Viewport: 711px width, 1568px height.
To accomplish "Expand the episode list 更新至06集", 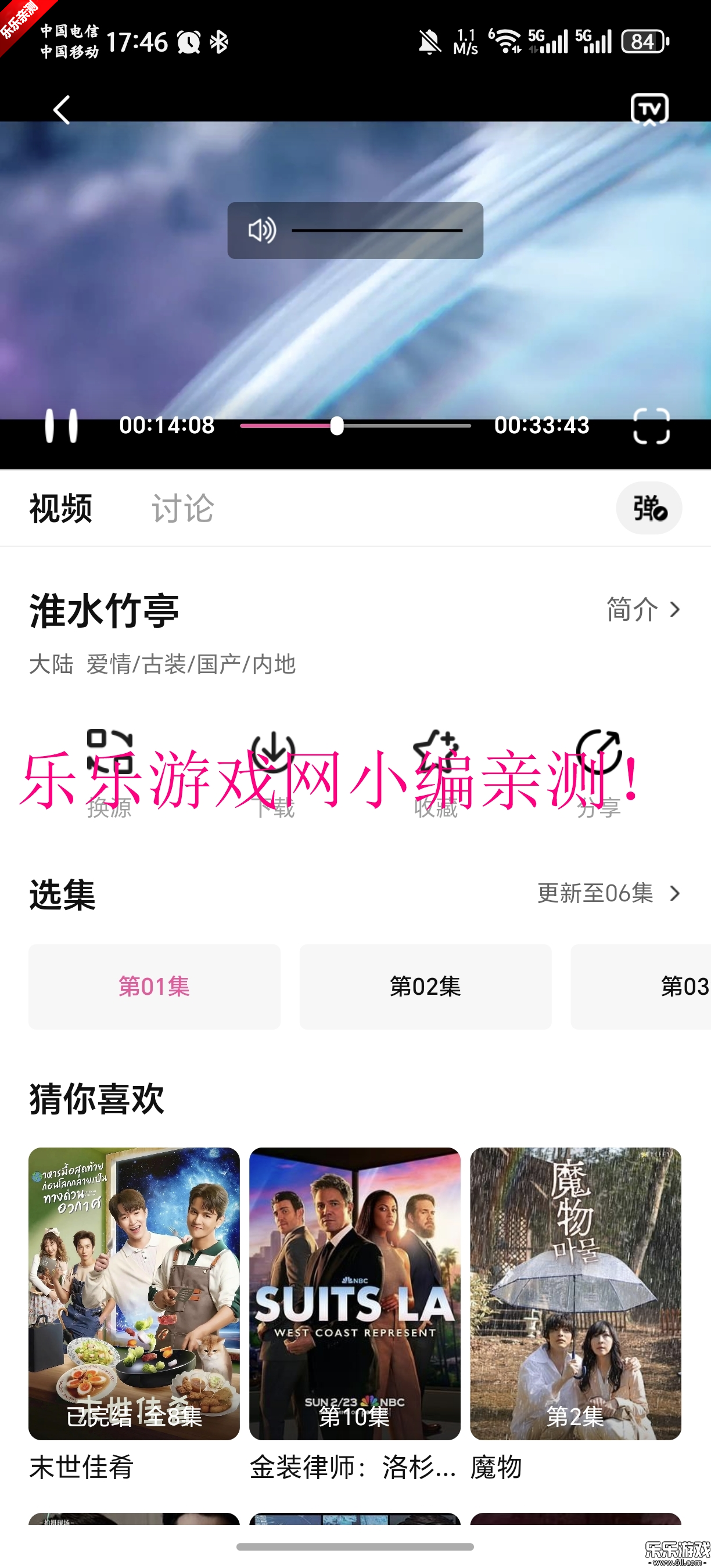I will point(608,894).
